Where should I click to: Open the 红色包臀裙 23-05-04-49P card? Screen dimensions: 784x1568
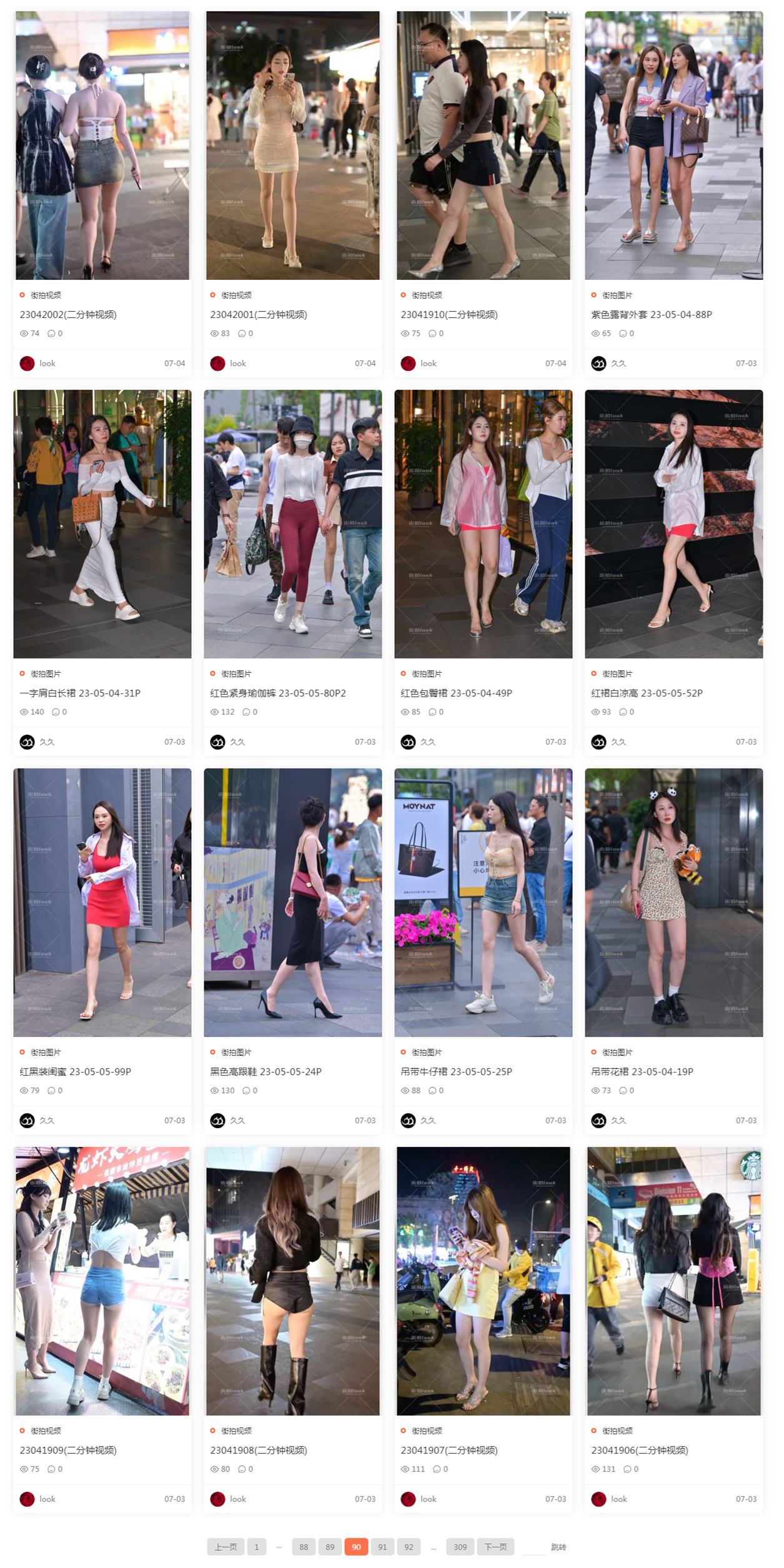[x=456, y=693]
